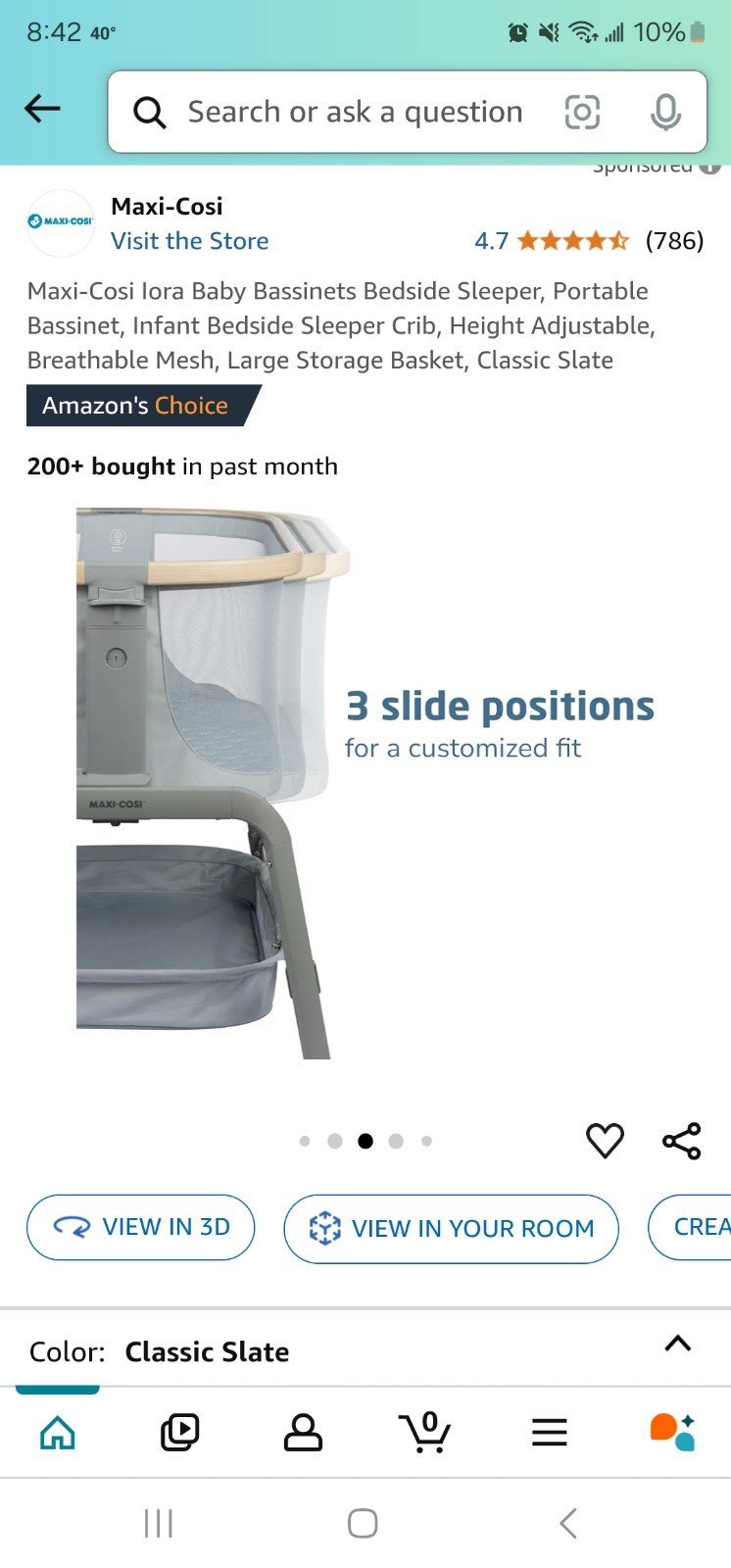Open the Rufus AI assistant

point(672,1433)
